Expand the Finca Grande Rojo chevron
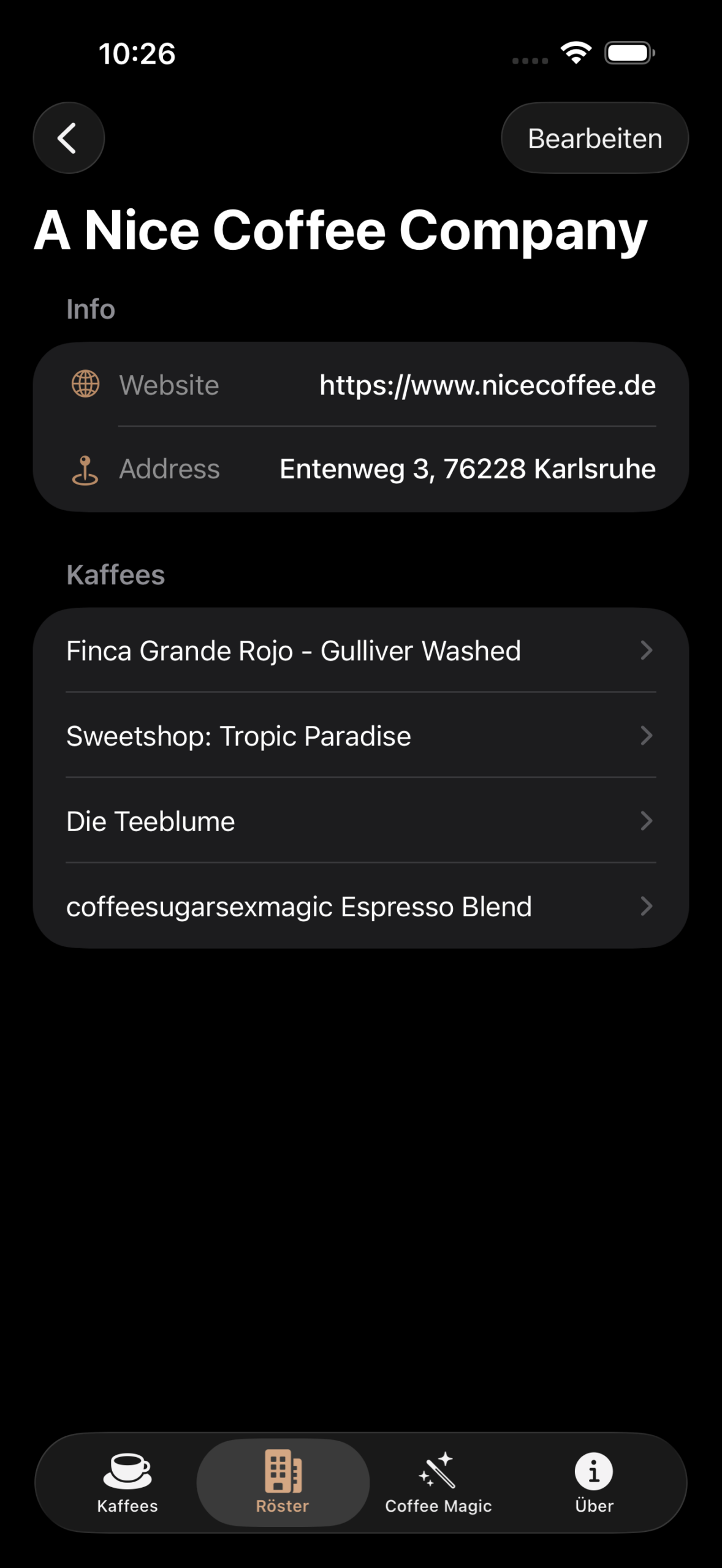Screen dimensions: 722x1568 (x=647, y=650)
